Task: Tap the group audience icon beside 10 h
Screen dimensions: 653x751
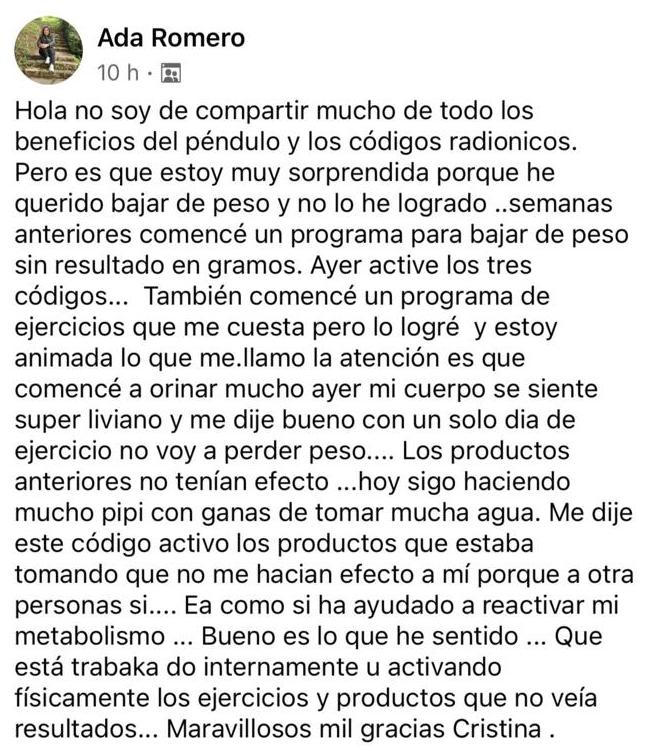Action: 170,73
